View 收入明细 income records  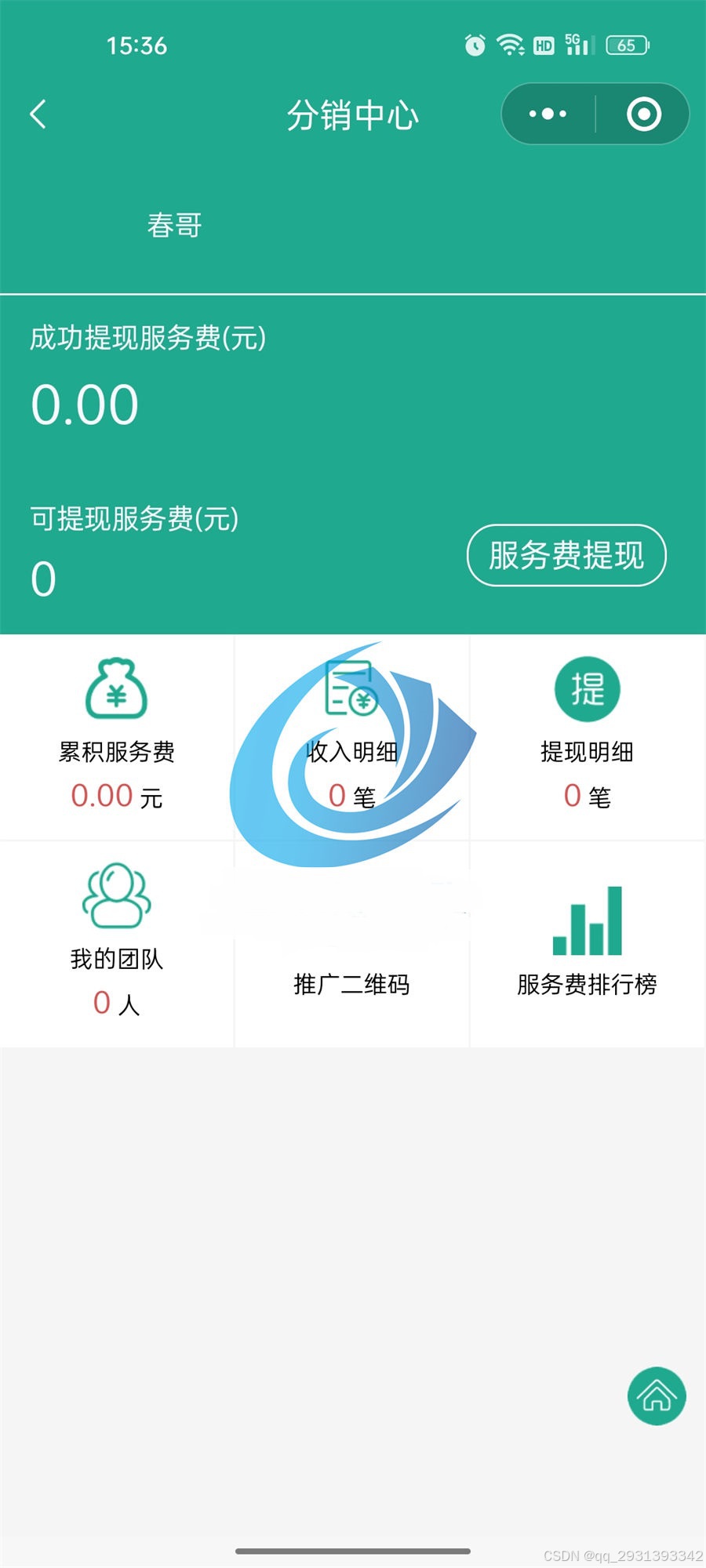pos(351,735)
